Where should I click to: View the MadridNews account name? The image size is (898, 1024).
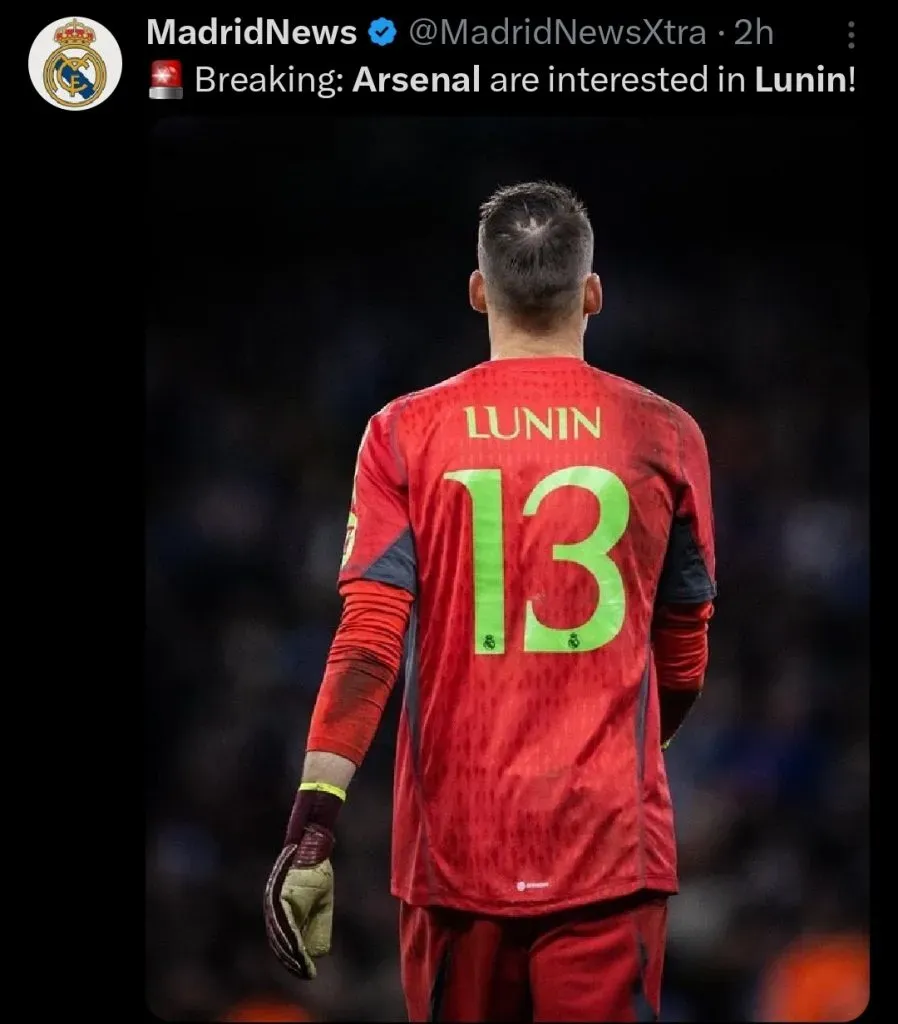251,33
